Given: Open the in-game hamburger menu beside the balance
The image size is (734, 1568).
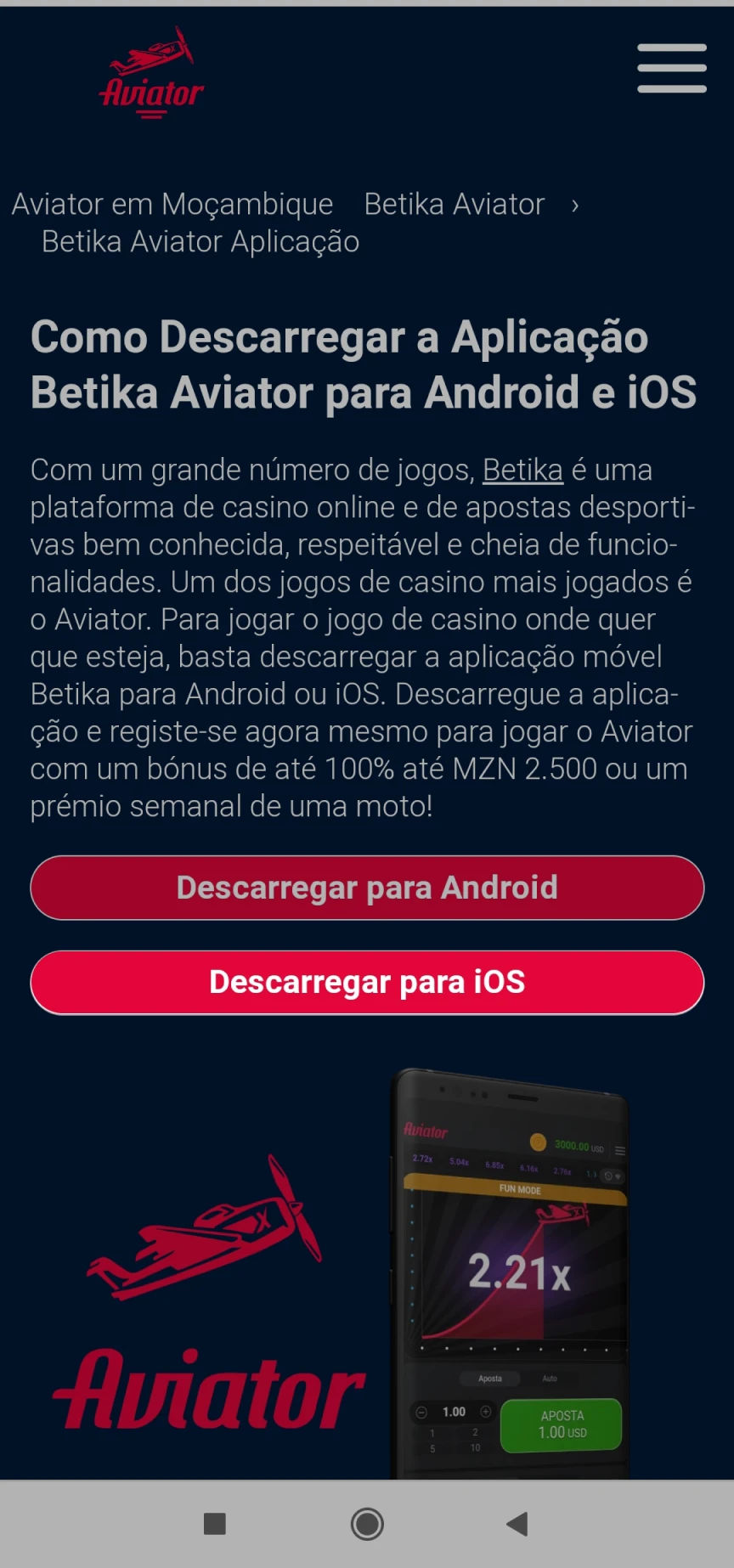Looking at the screenshot, I should [x=621, y=1149].
